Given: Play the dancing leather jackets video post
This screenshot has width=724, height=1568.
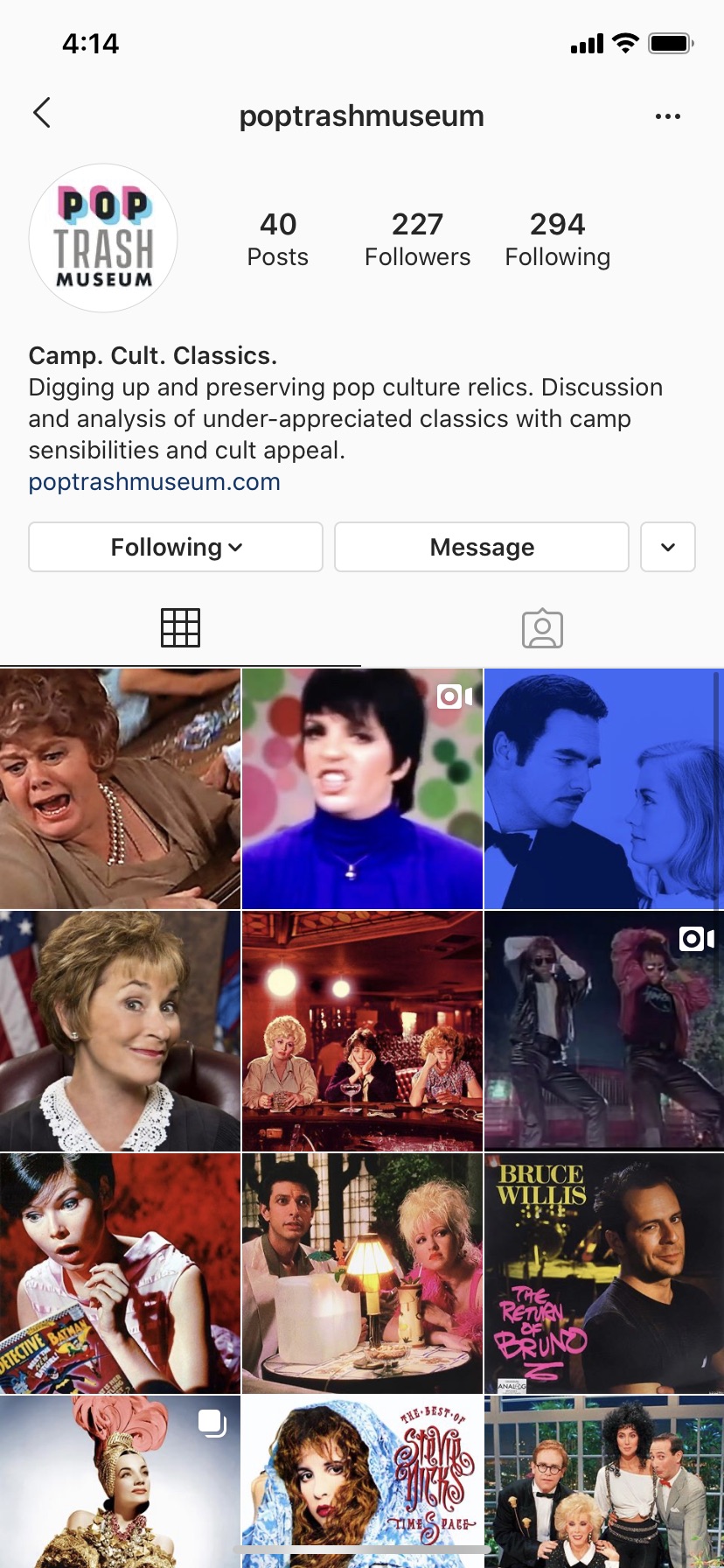Looking at the screenshot, I should point(603,1030).
